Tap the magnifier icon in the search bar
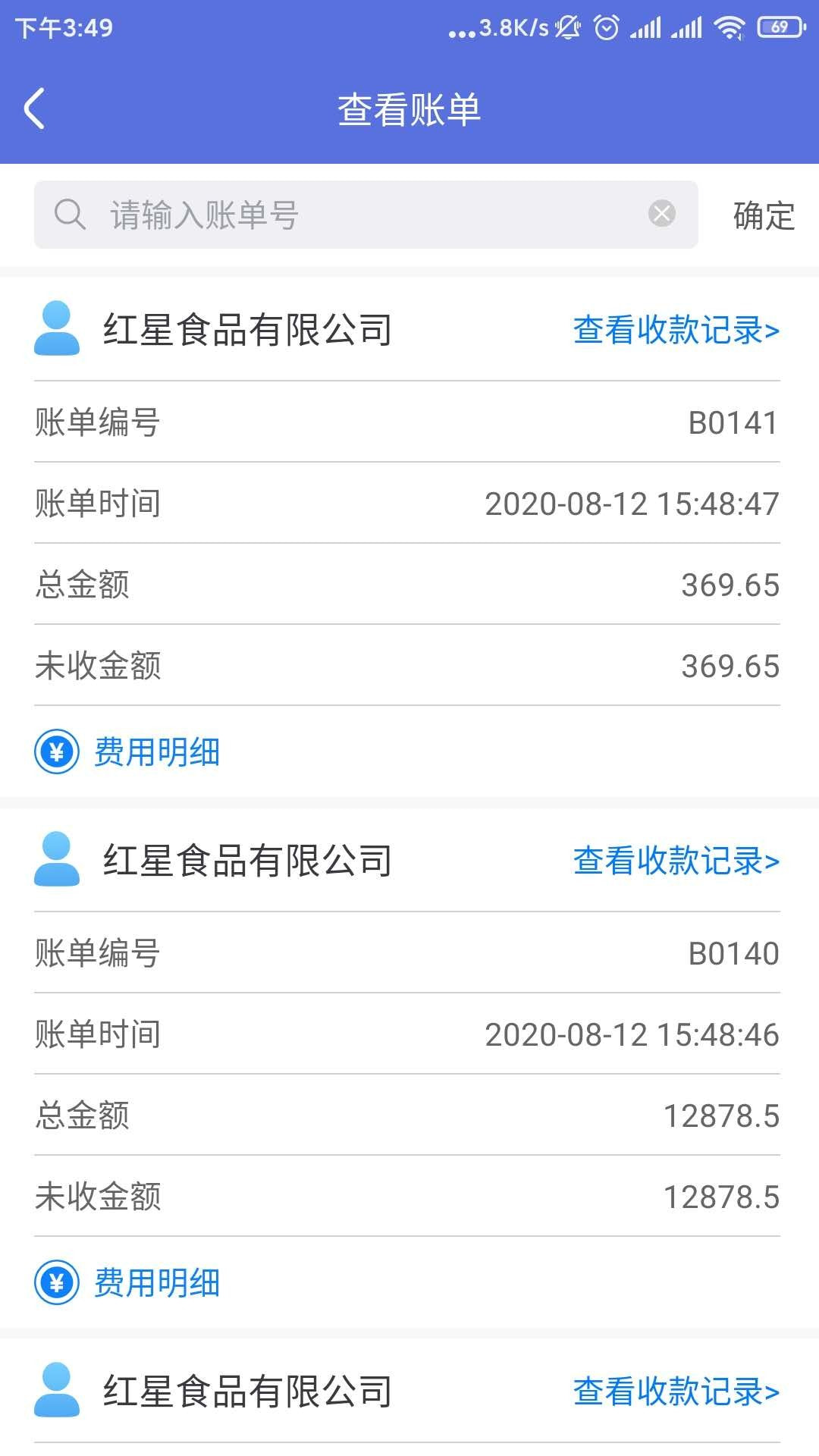The image size is (819, 1456). 70,215
